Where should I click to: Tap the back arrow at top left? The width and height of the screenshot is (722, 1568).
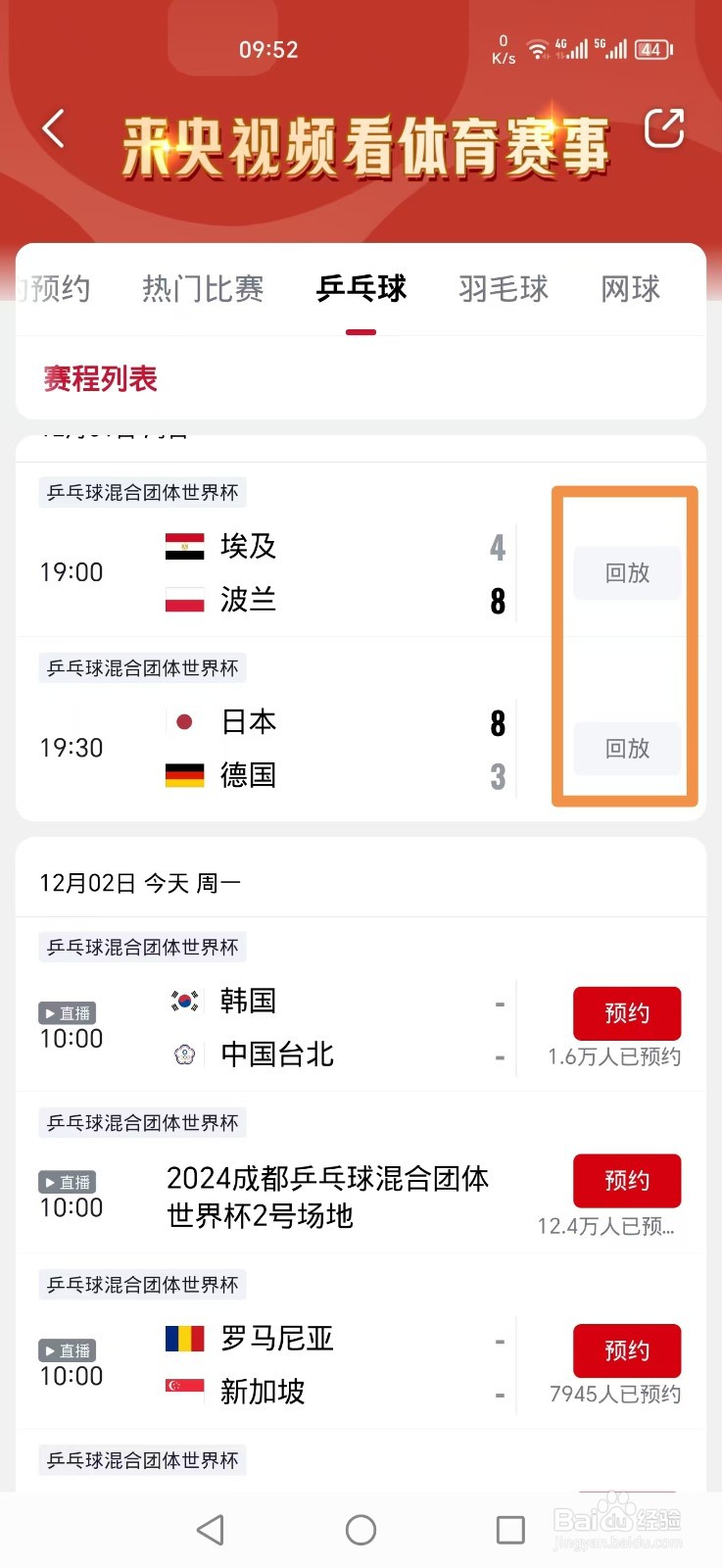[54, 128]
